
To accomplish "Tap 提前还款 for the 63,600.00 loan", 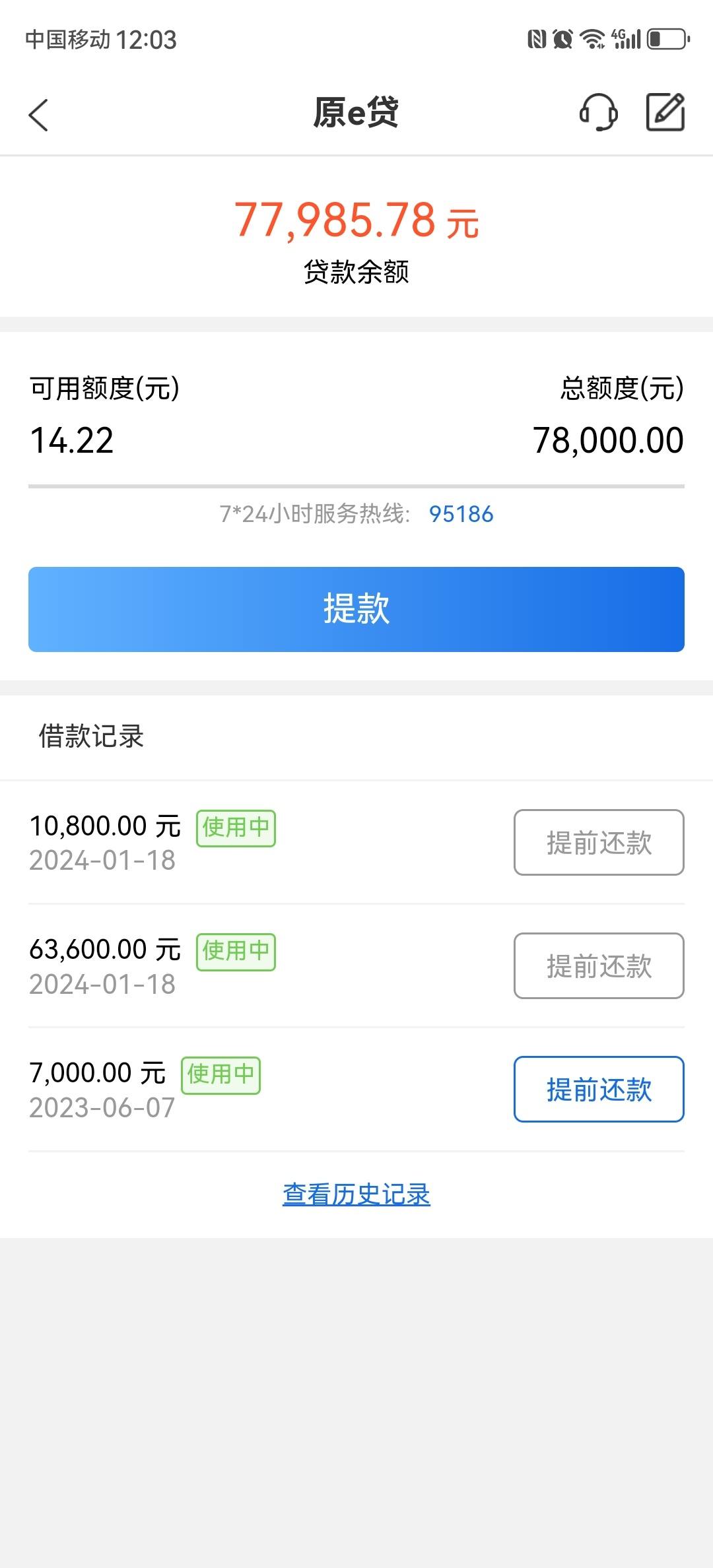I will point(599,966).
